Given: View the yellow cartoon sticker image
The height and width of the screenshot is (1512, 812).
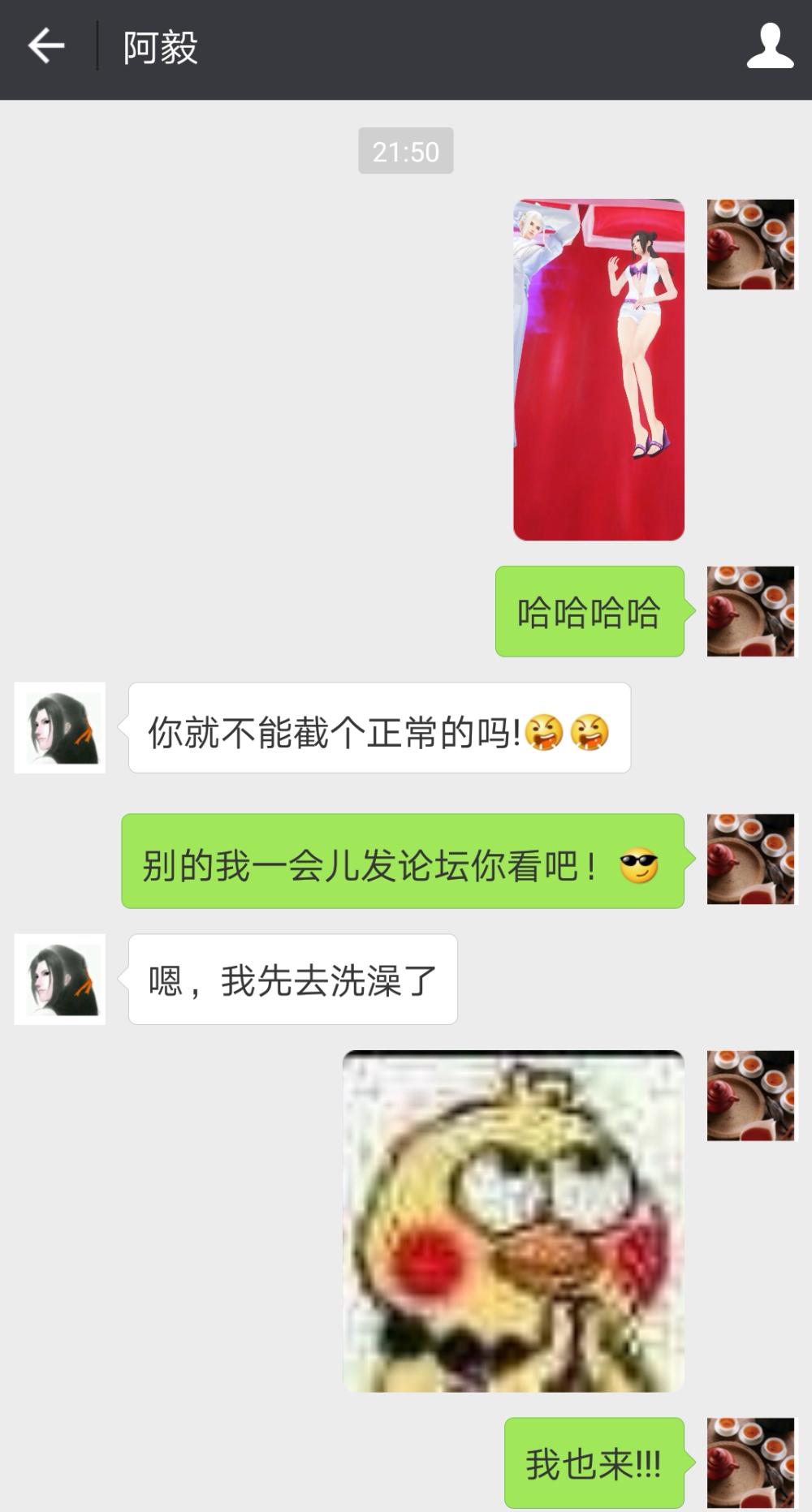Looking at the screenshot, I should (513, 1221).
